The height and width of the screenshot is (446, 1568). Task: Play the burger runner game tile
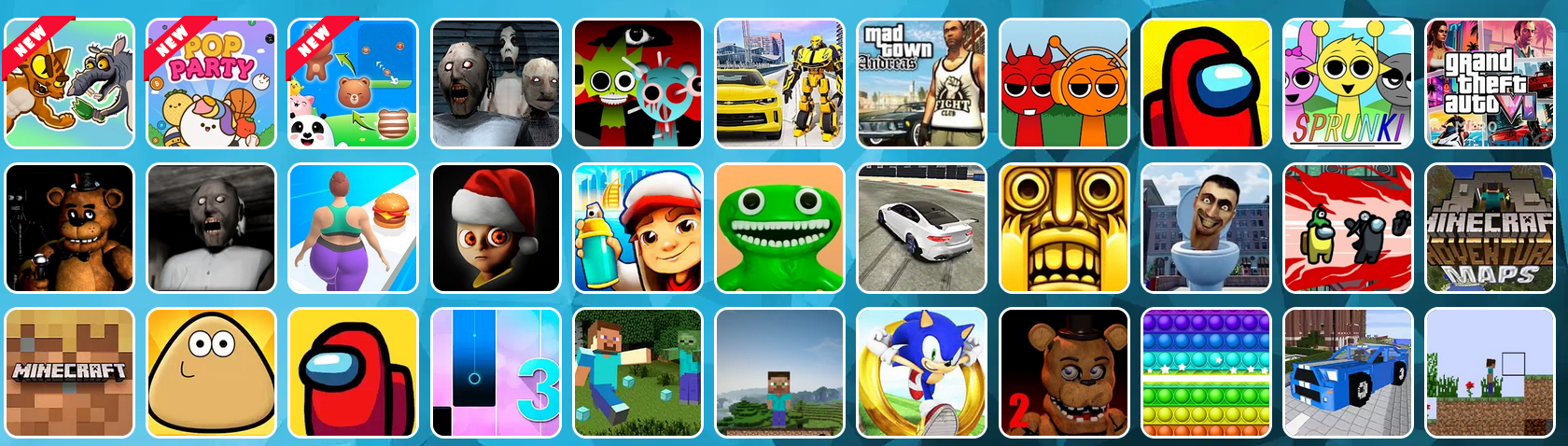(x=354, y=229)
